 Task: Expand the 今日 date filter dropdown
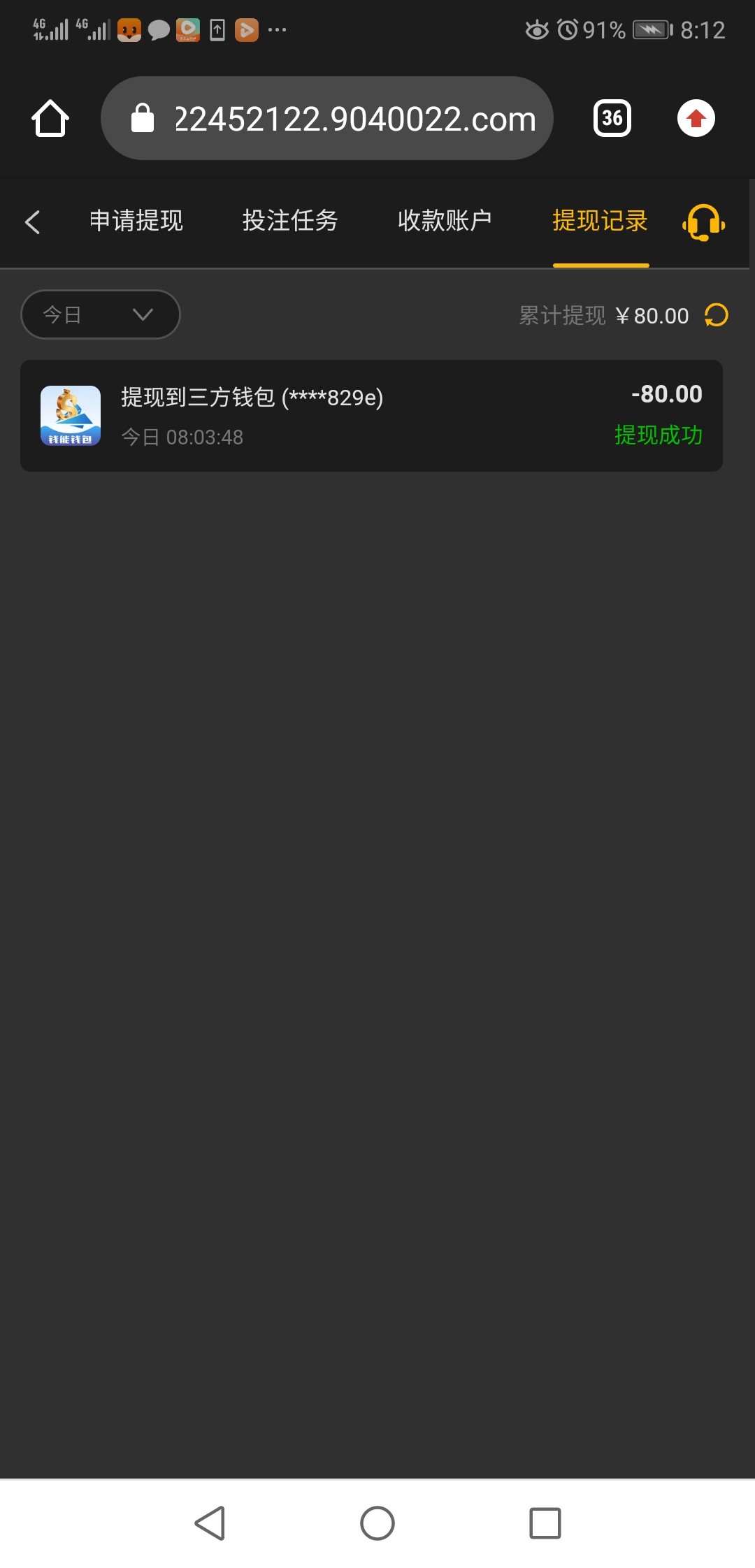point(100,314)
